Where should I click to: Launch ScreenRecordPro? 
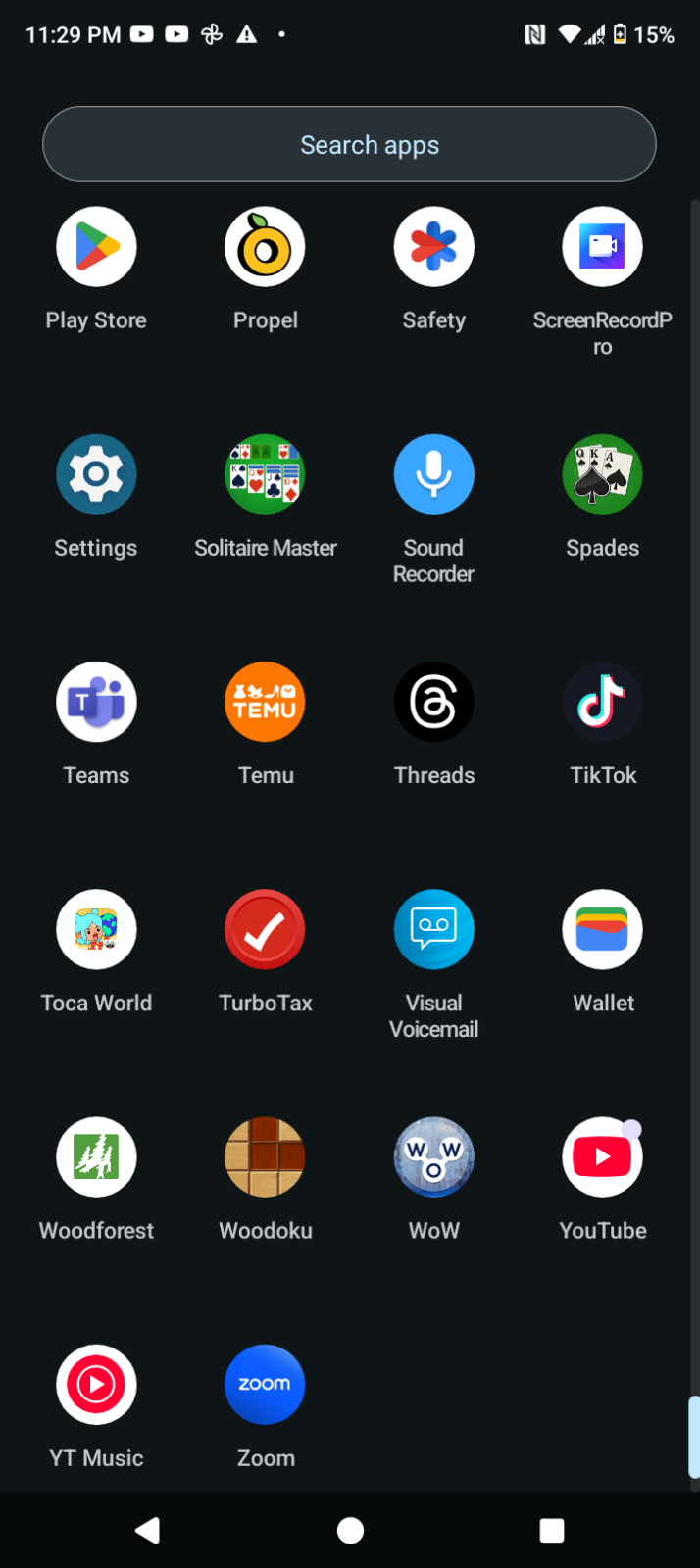[x=602, y=247]
